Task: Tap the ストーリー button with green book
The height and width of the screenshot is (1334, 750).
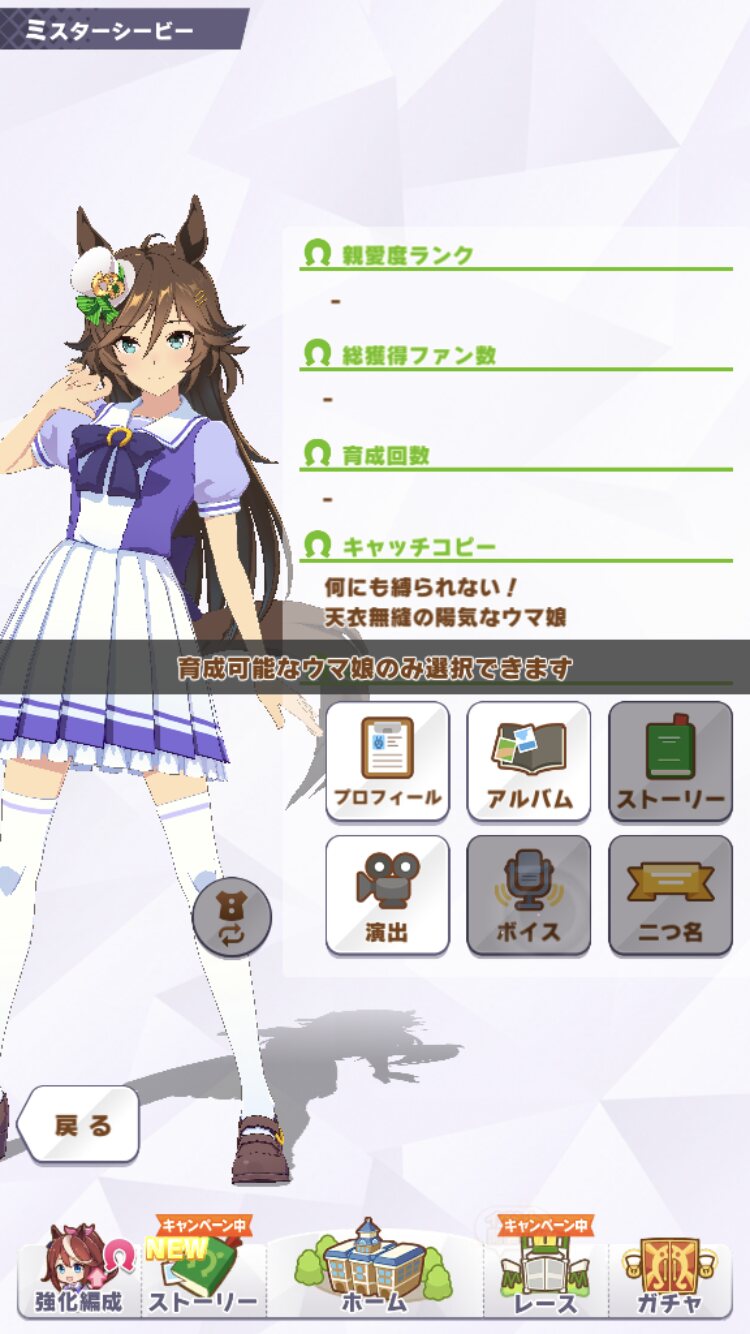Action: click(x=670, y=760)
